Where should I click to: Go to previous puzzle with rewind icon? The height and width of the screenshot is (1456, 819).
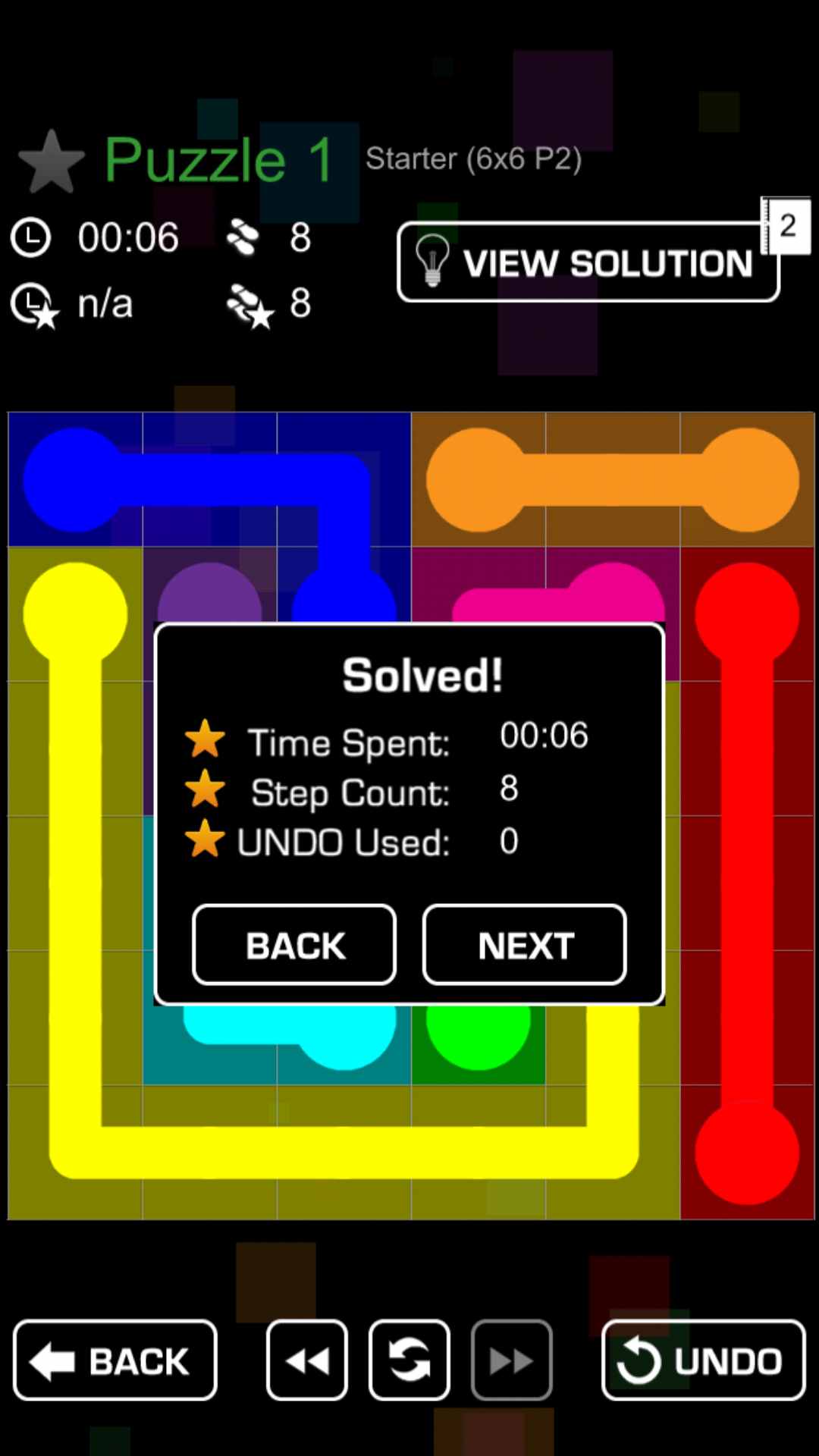click(x=307, y=1360)
